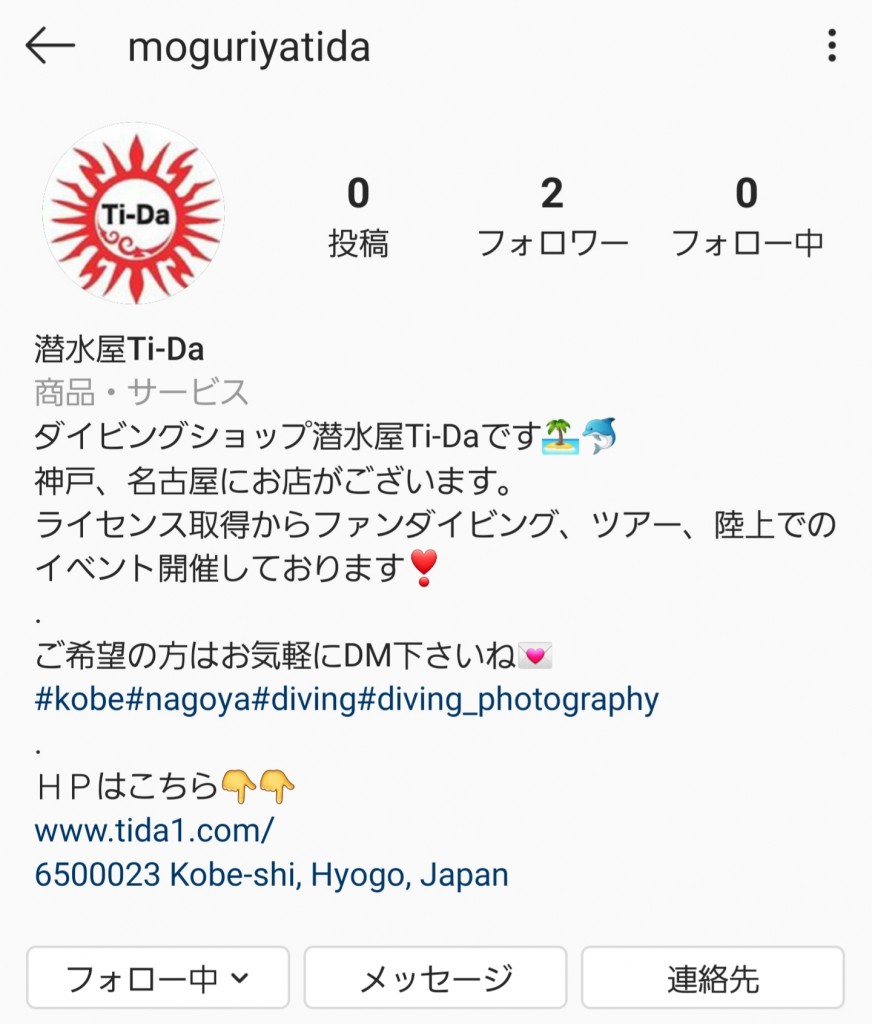View the Ti-Da profile picture
872x1024 pixels.
133,213
